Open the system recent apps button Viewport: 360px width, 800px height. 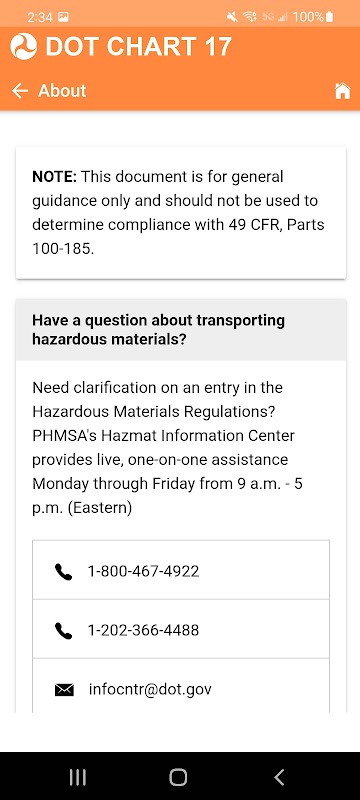coord(78,777)
